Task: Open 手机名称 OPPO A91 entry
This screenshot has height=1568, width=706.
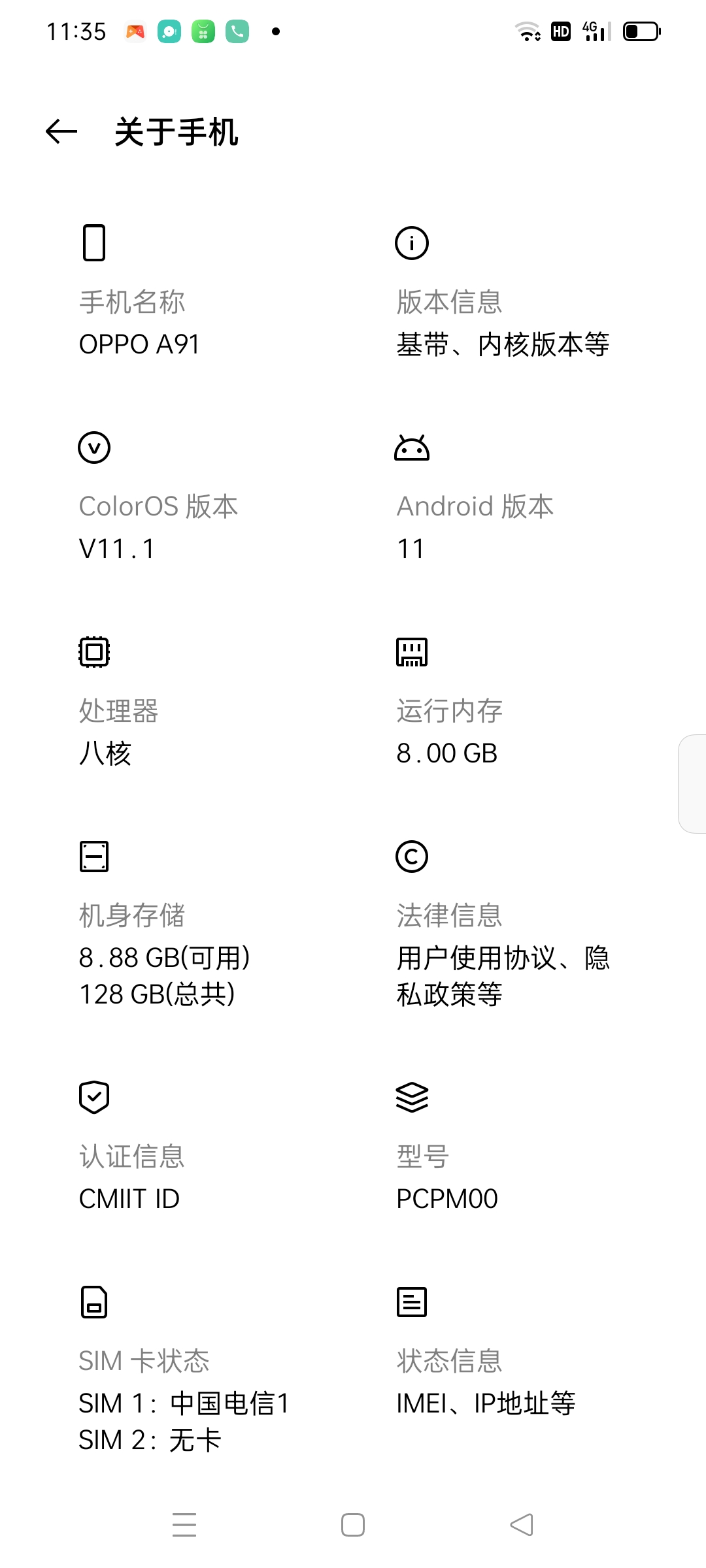Action: [x=139, y=323]
